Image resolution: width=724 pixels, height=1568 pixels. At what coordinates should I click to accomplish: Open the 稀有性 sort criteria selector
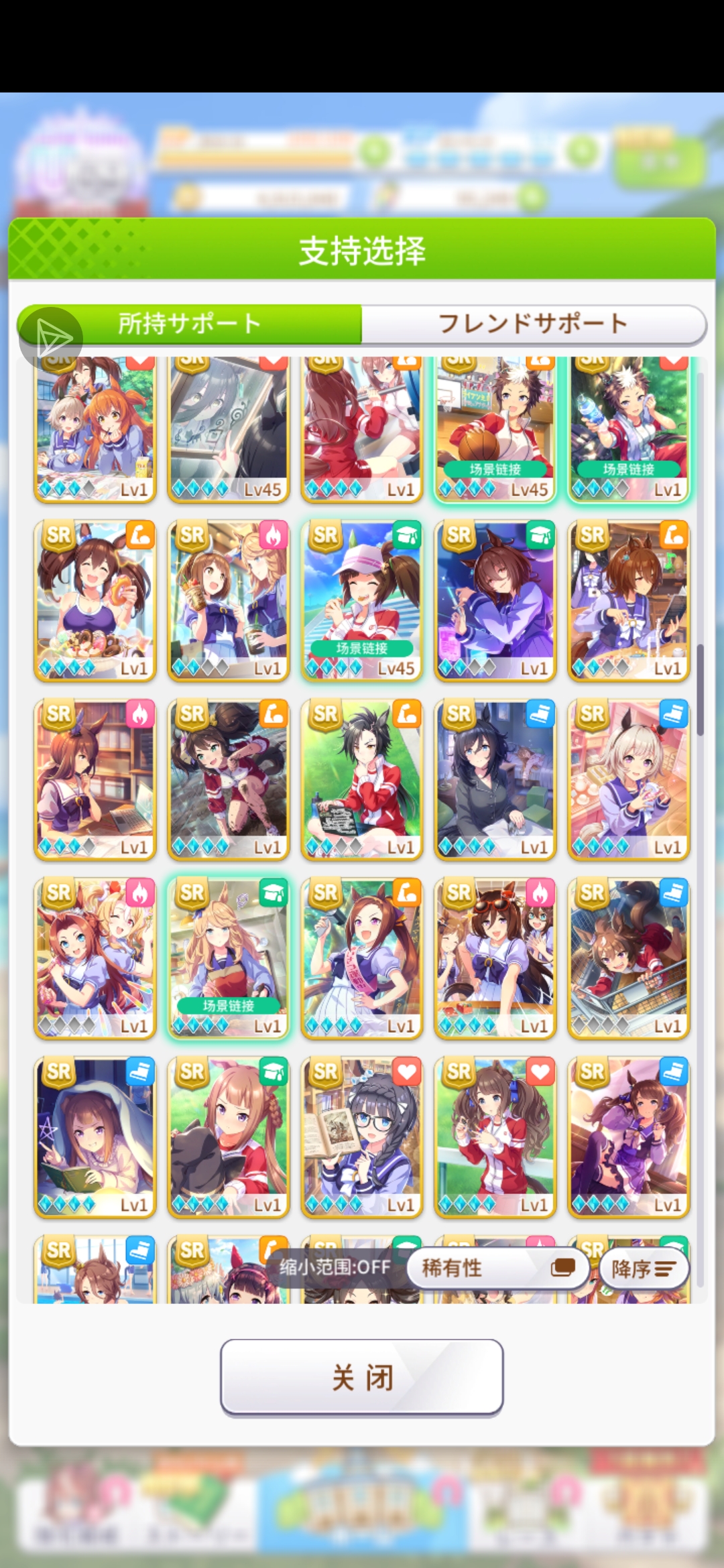(x=497, y=1268)
